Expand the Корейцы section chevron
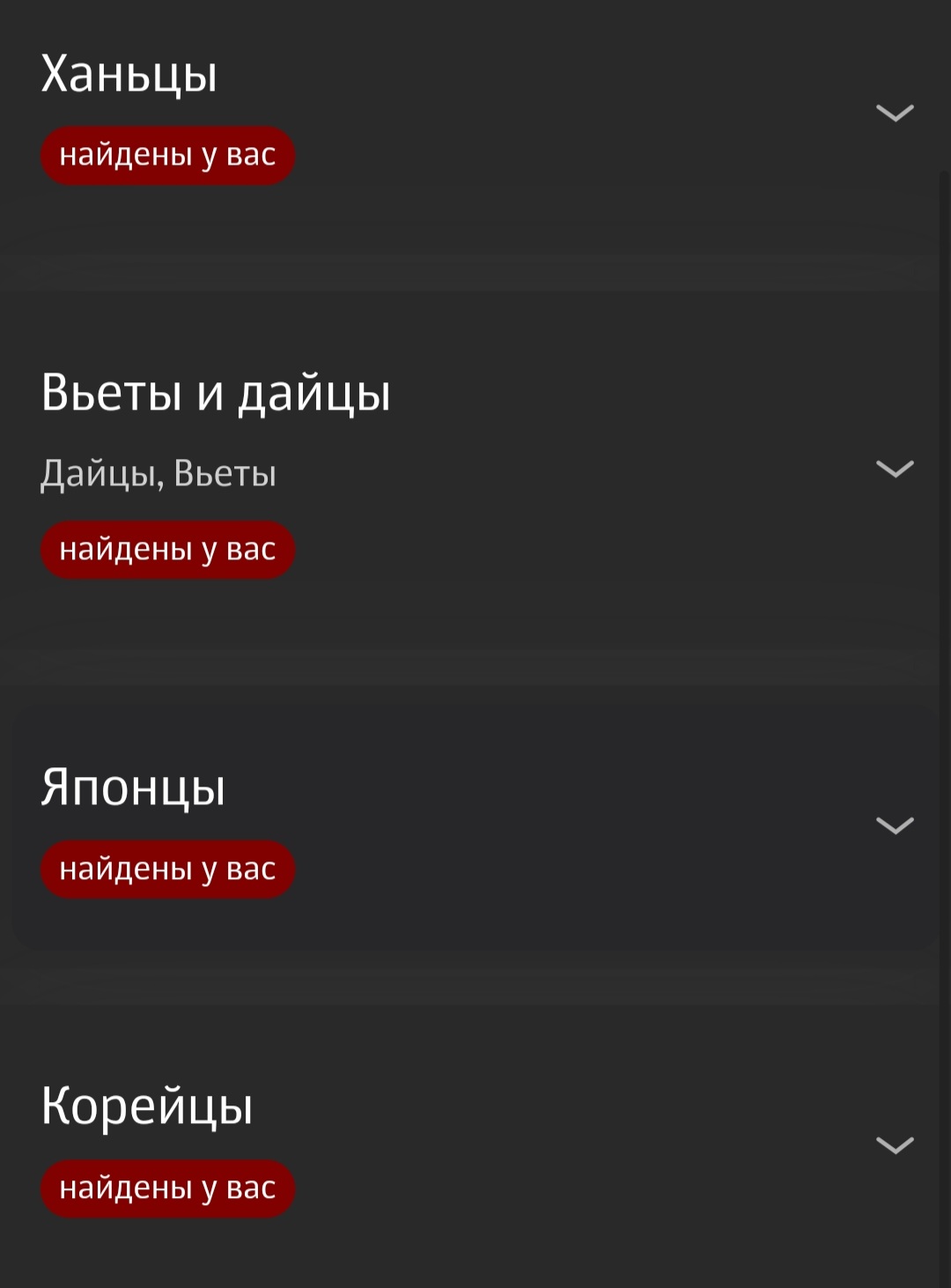Viewport: 951px width, 1288px height. pos(895,1145)
